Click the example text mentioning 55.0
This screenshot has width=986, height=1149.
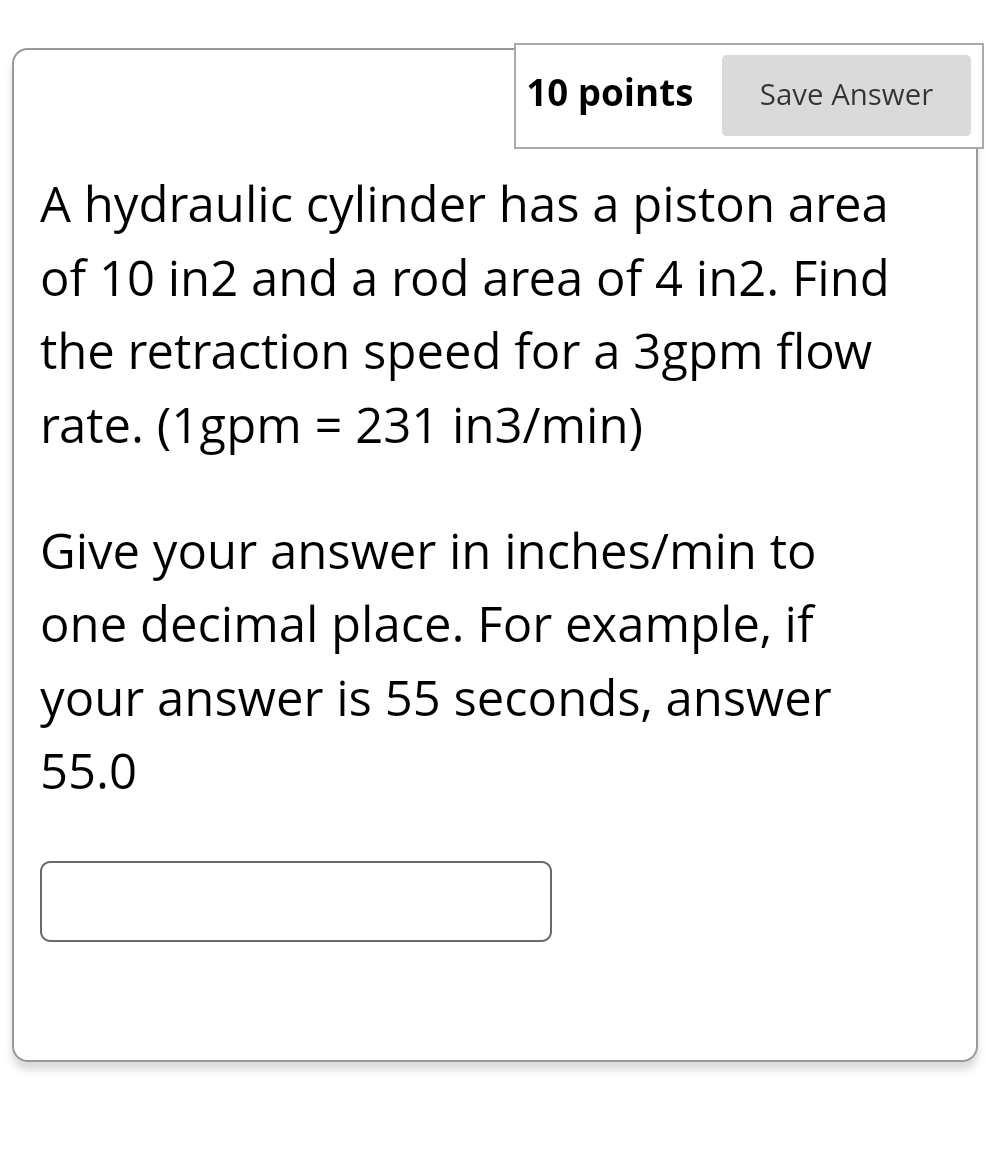pos(88,770)
